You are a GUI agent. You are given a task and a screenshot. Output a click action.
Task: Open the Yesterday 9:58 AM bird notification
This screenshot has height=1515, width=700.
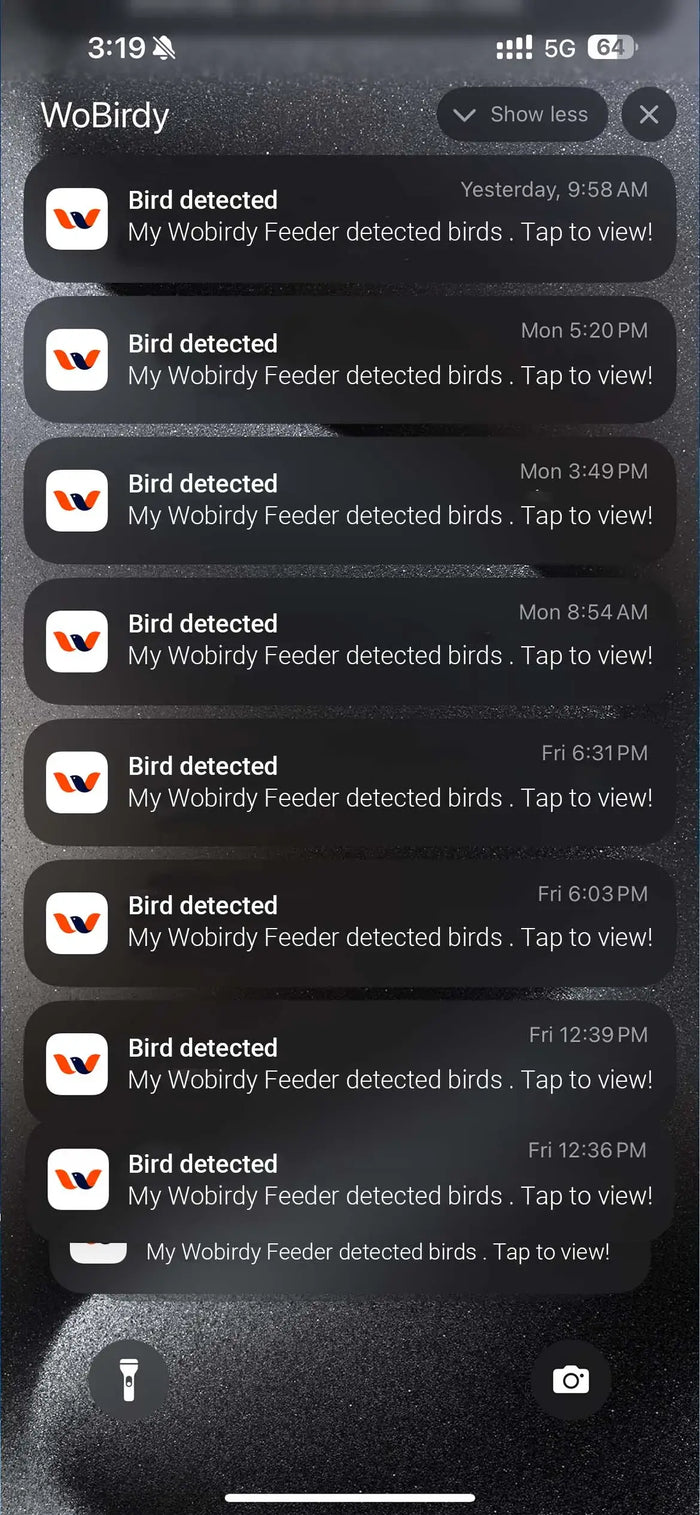coord(350,218)
